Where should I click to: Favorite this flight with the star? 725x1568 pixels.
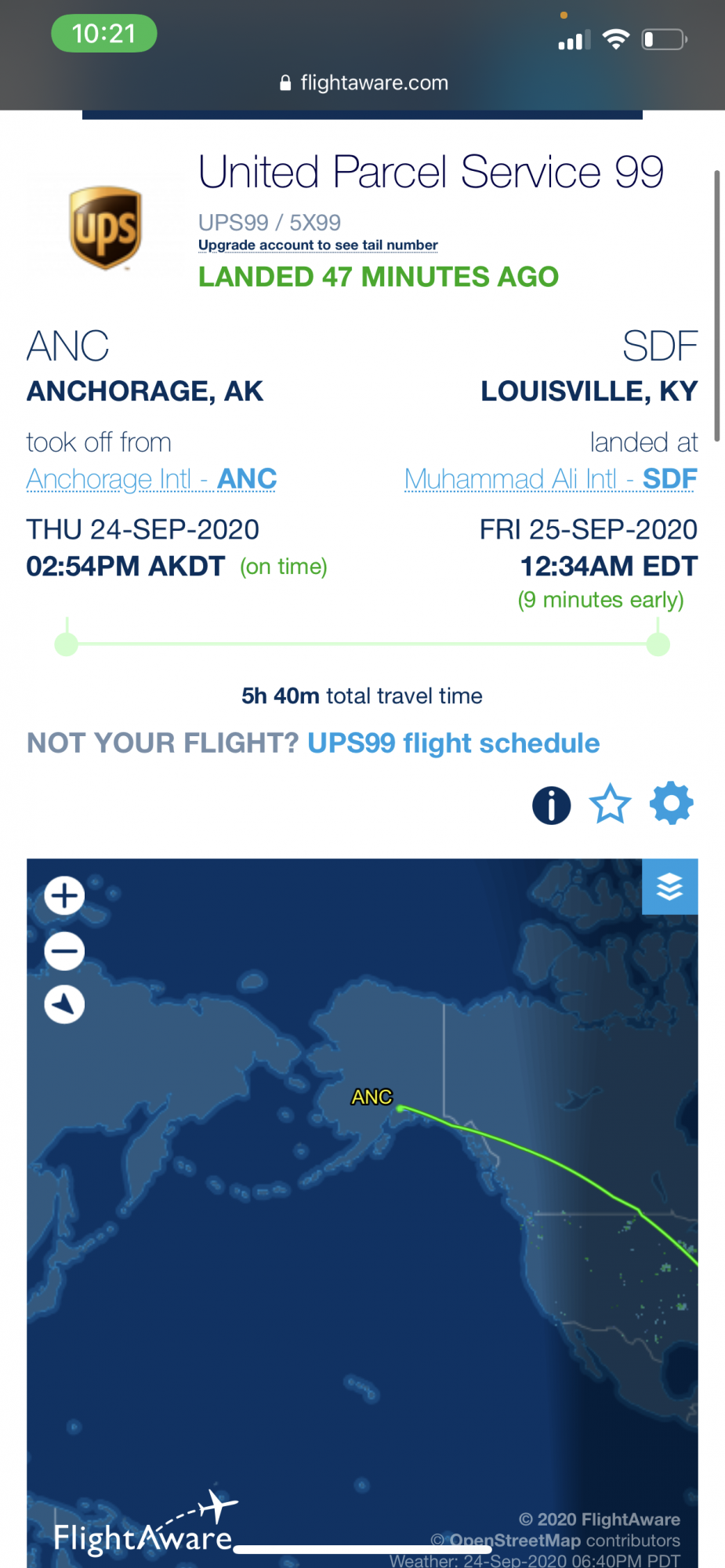(x=610, y=805)
